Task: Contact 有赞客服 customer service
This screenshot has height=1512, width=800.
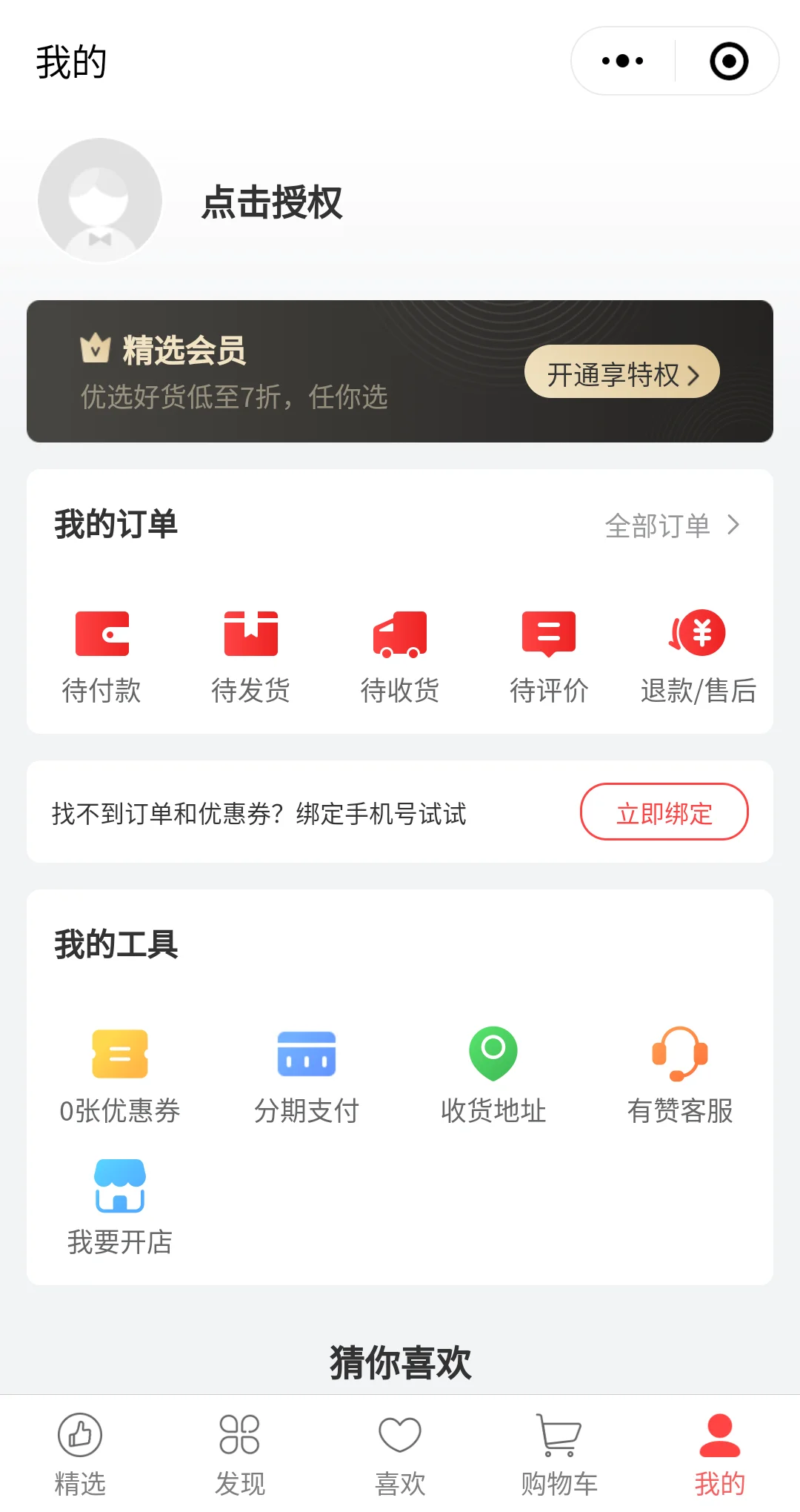Action: click(x=680, y=1075)
